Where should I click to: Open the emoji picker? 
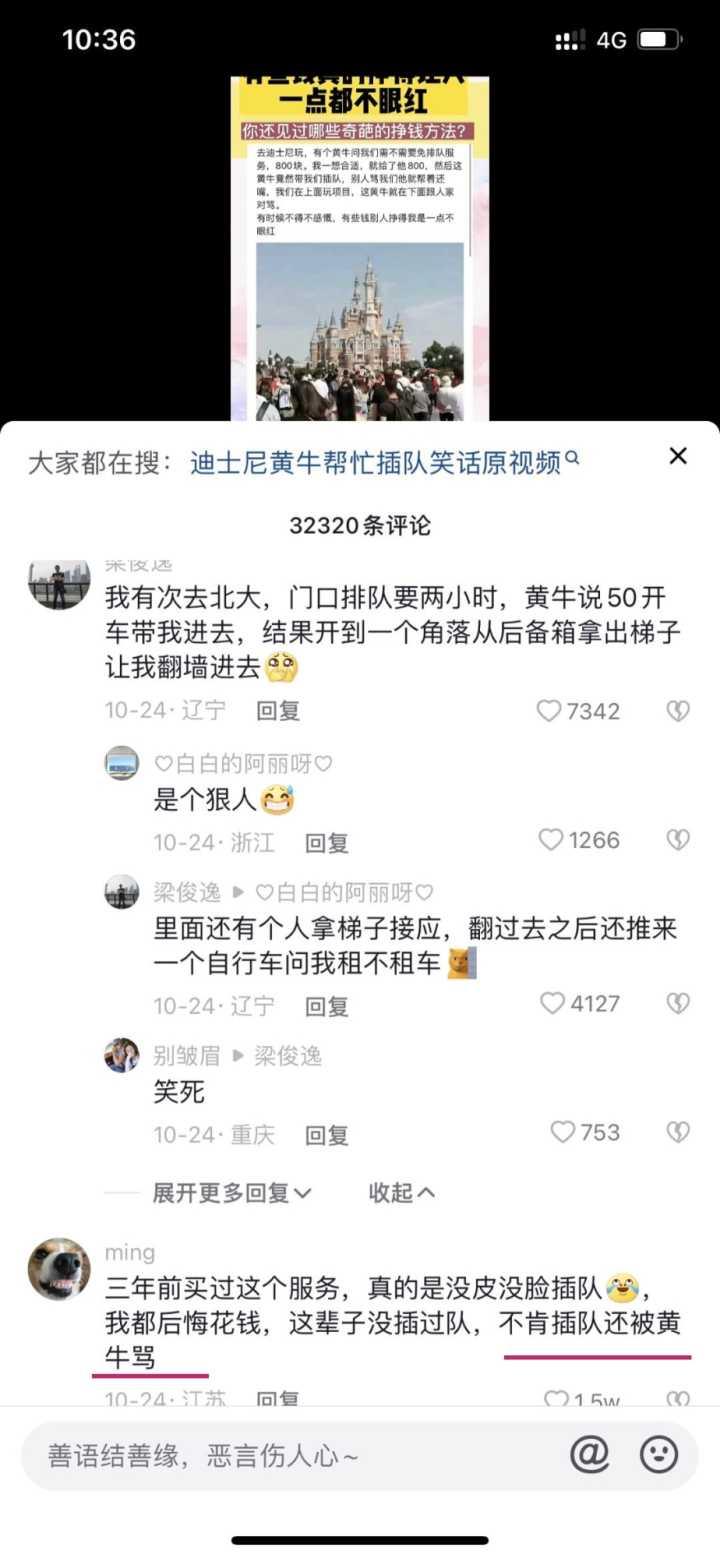click(659, 1455)
